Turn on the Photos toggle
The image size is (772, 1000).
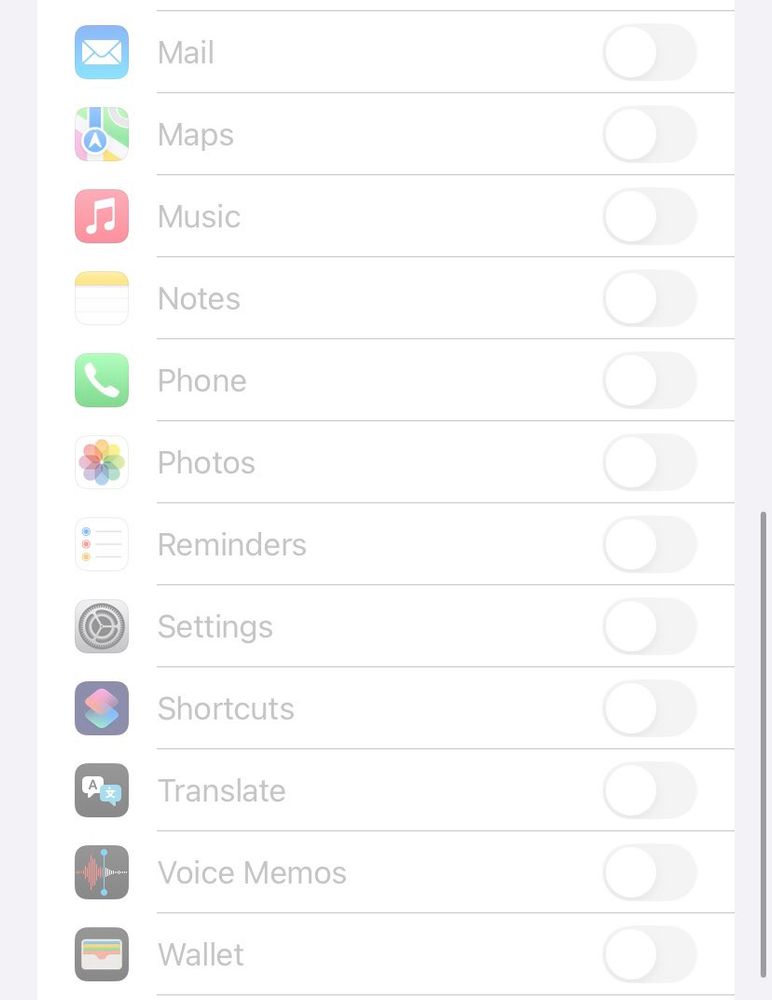[649, 462]
